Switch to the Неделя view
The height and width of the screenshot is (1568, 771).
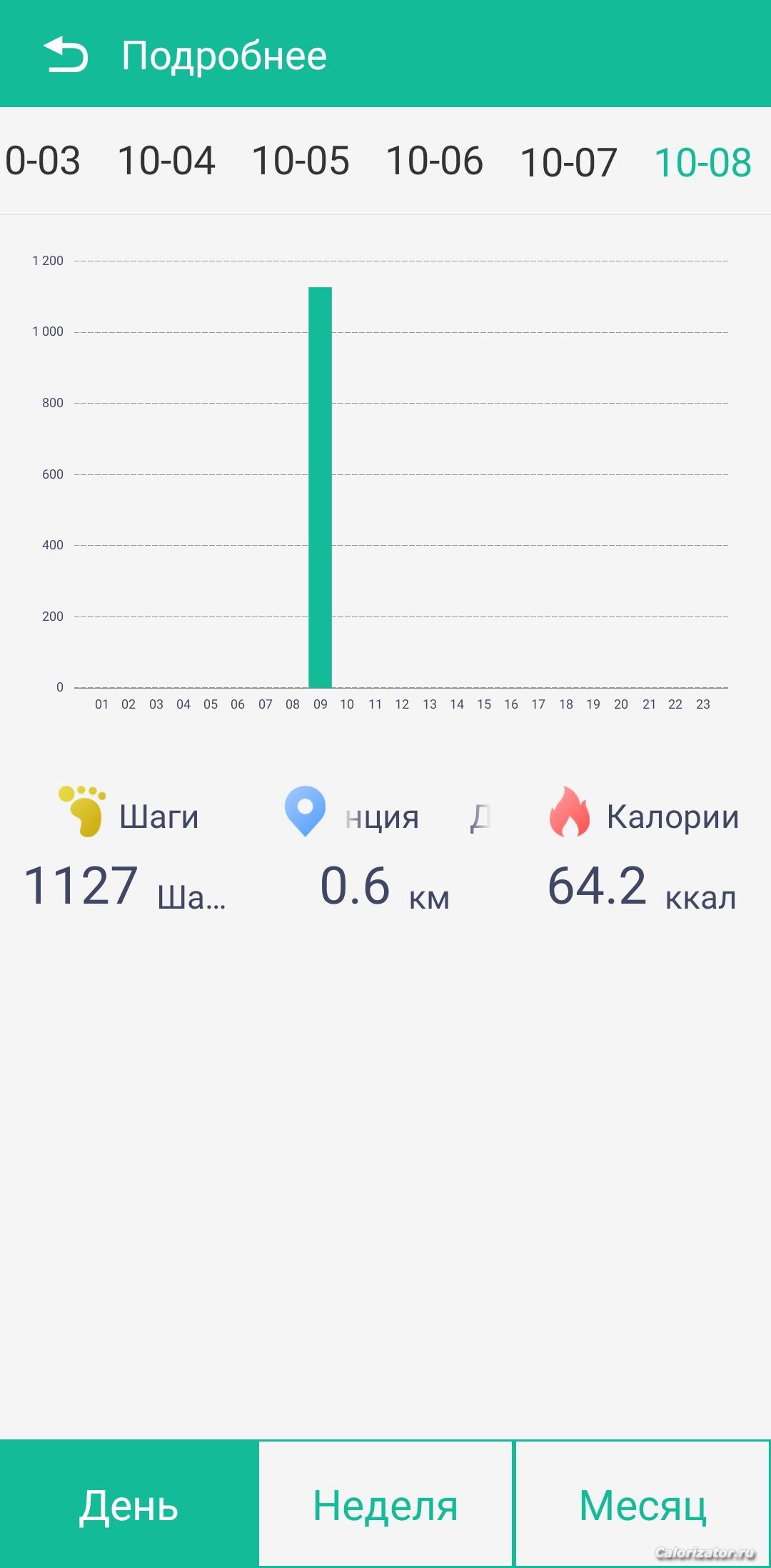(385, 1504)
